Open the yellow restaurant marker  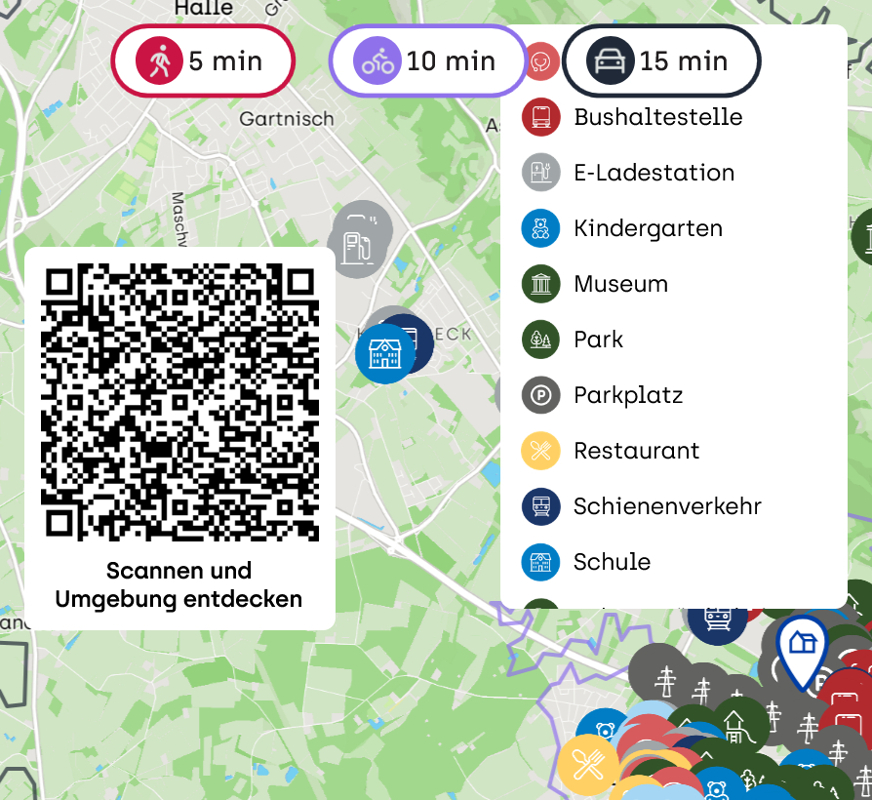click(588, 764)
